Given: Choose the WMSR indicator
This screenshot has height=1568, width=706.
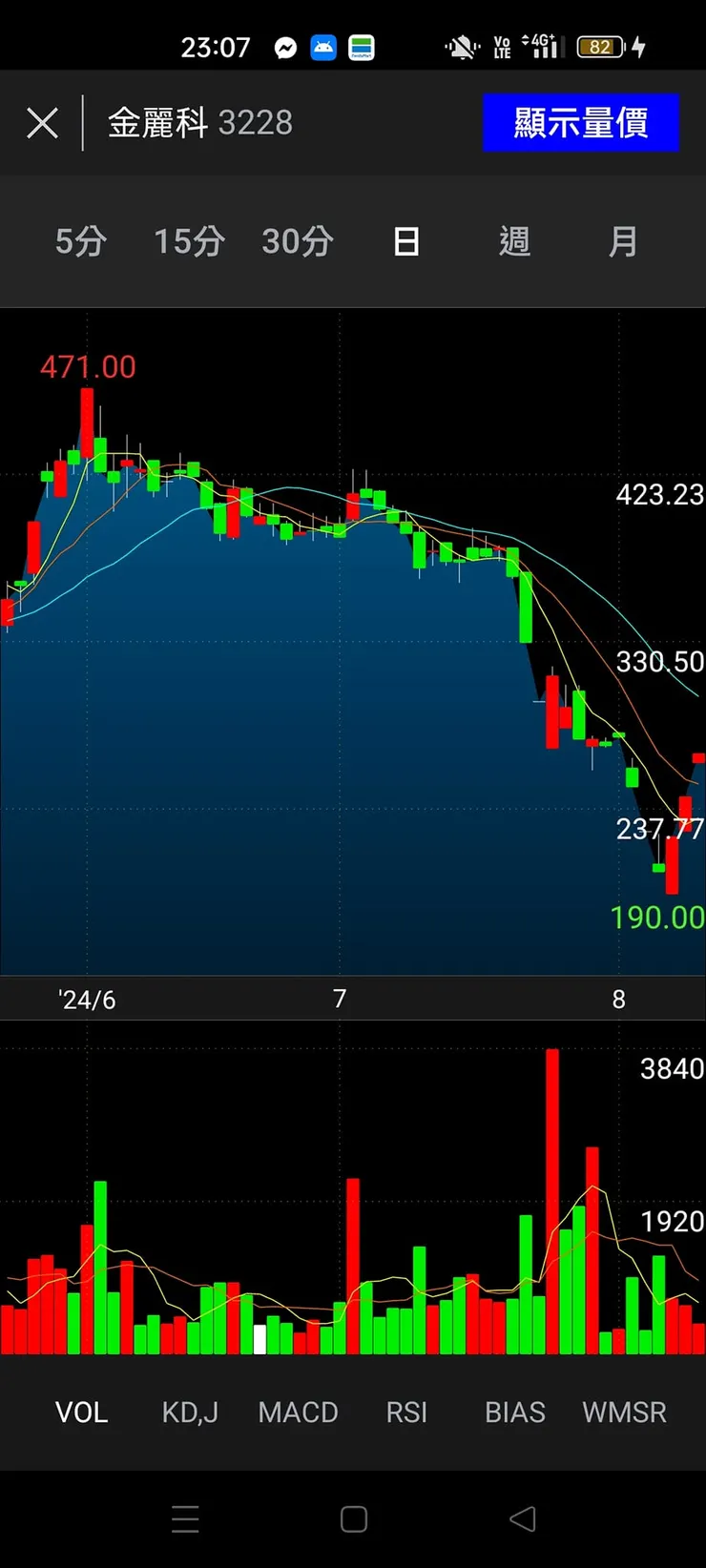Looking at the screenshot, I should click(x=624, y=1412).
